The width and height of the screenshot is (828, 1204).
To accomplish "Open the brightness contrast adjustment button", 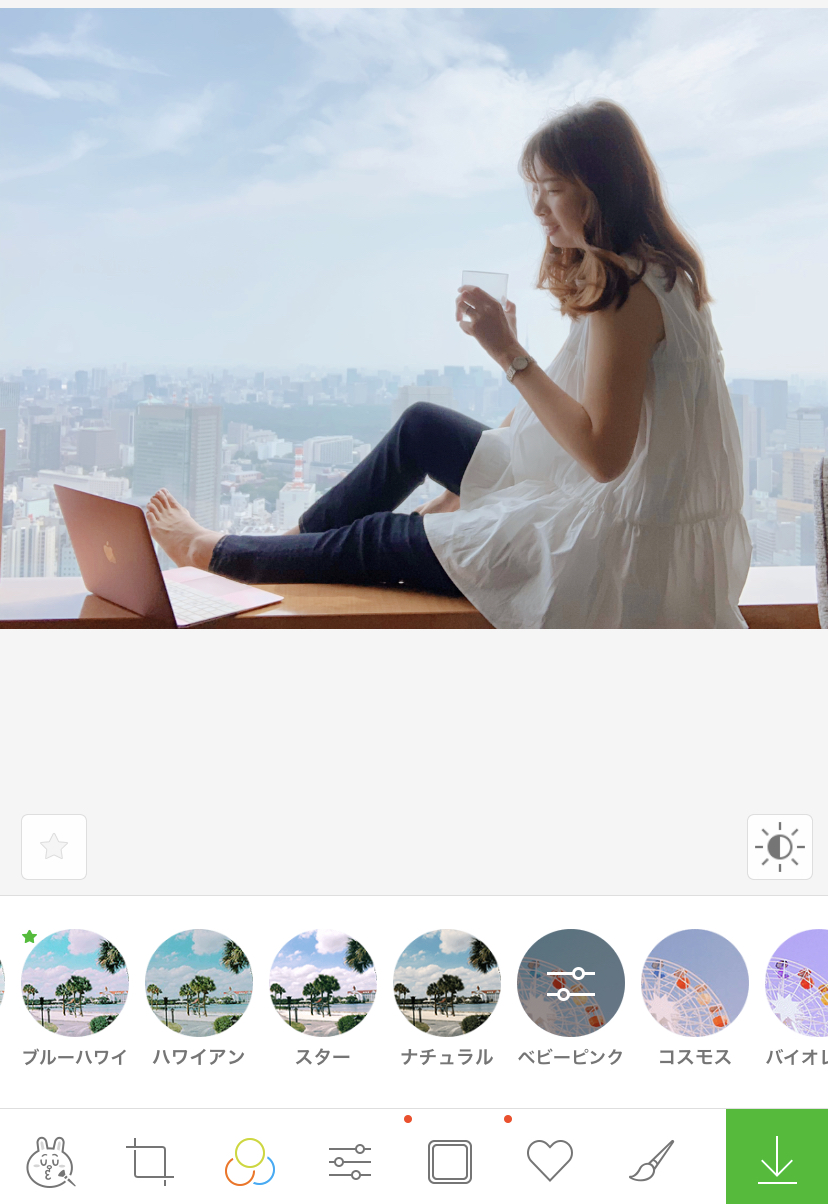I will (x=780, y=847).
